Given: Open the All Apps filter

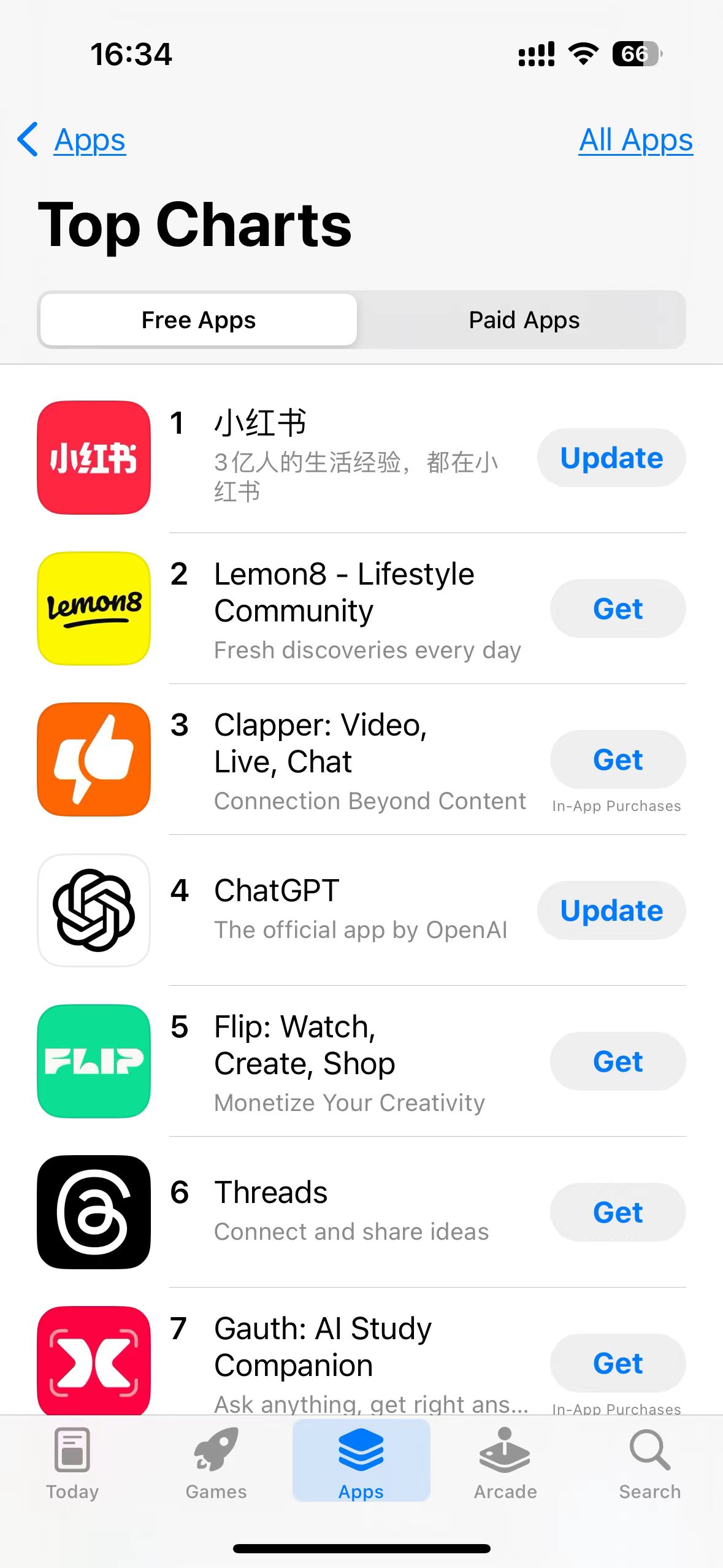Looking at the screenshot, I should 635,140.
